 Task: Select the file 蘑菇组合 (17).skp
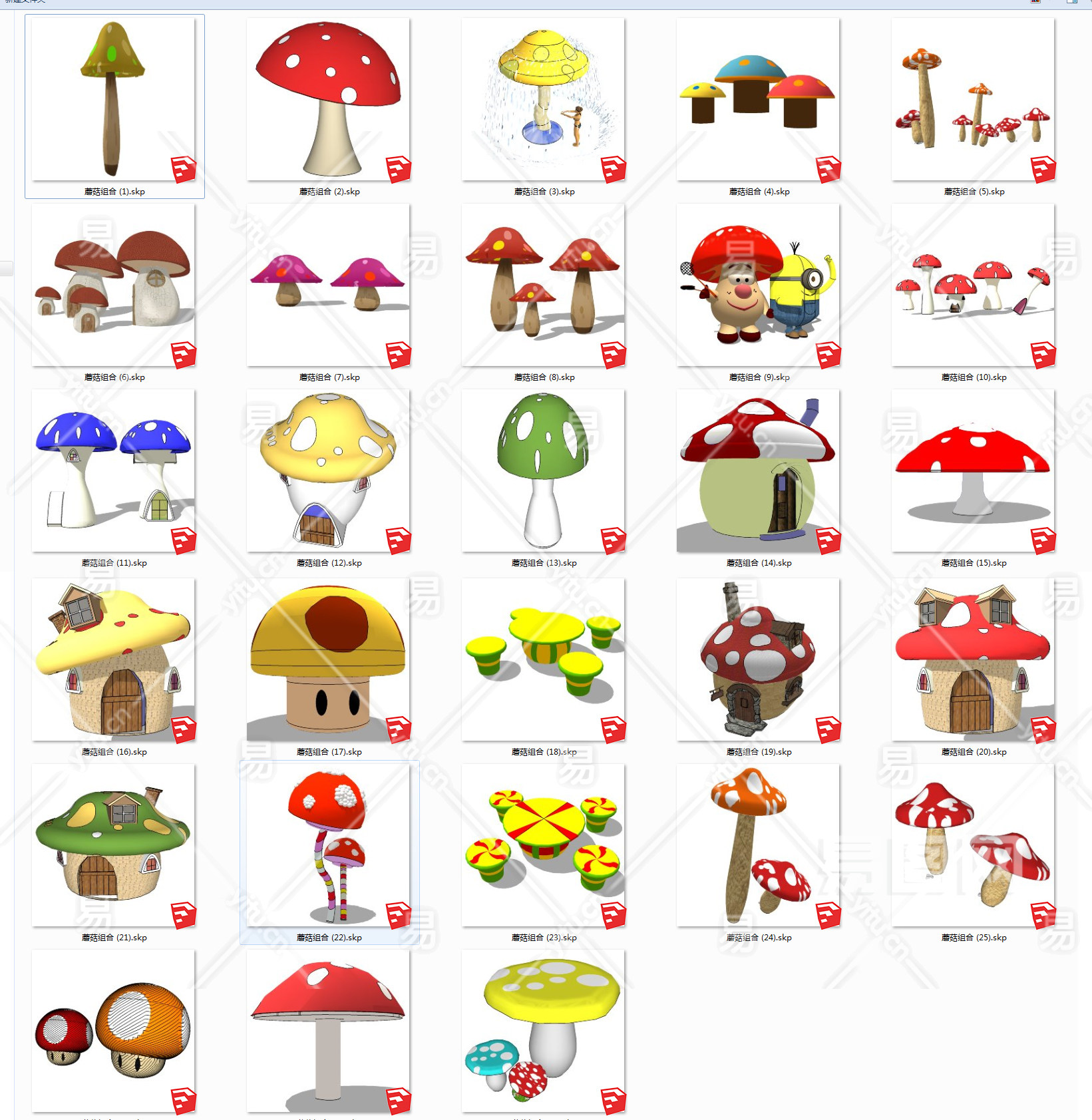[328, 659]
